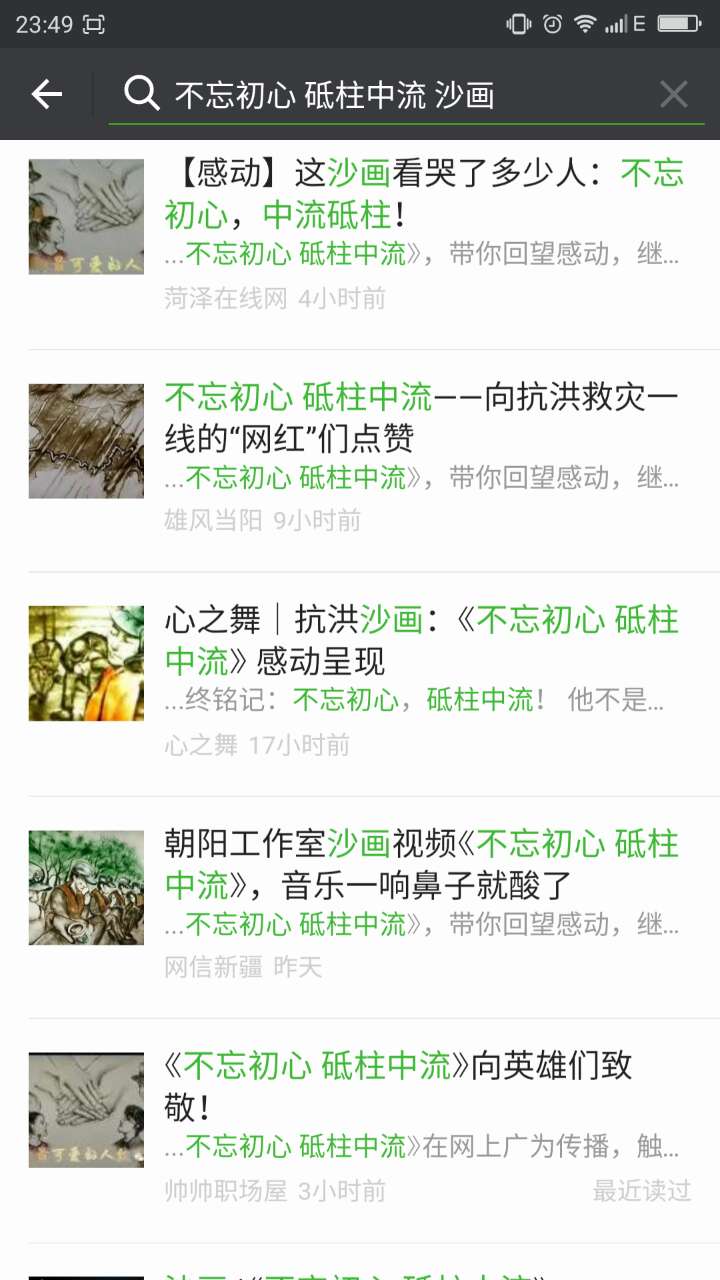Go back using the arrow icon
Image resolution: width=720 pixels, height=1280 pixels.
click(47, 94)
